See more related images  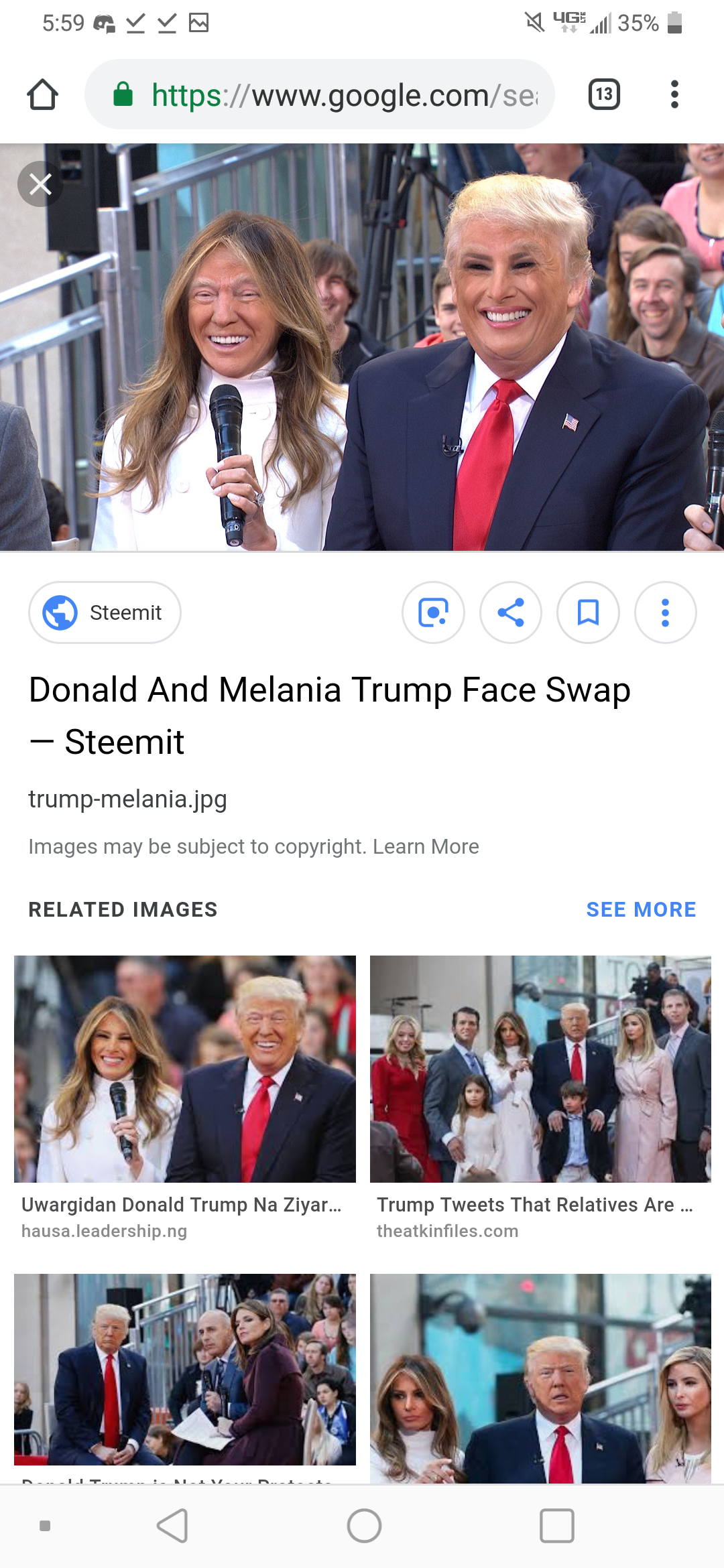pos(641,909)
